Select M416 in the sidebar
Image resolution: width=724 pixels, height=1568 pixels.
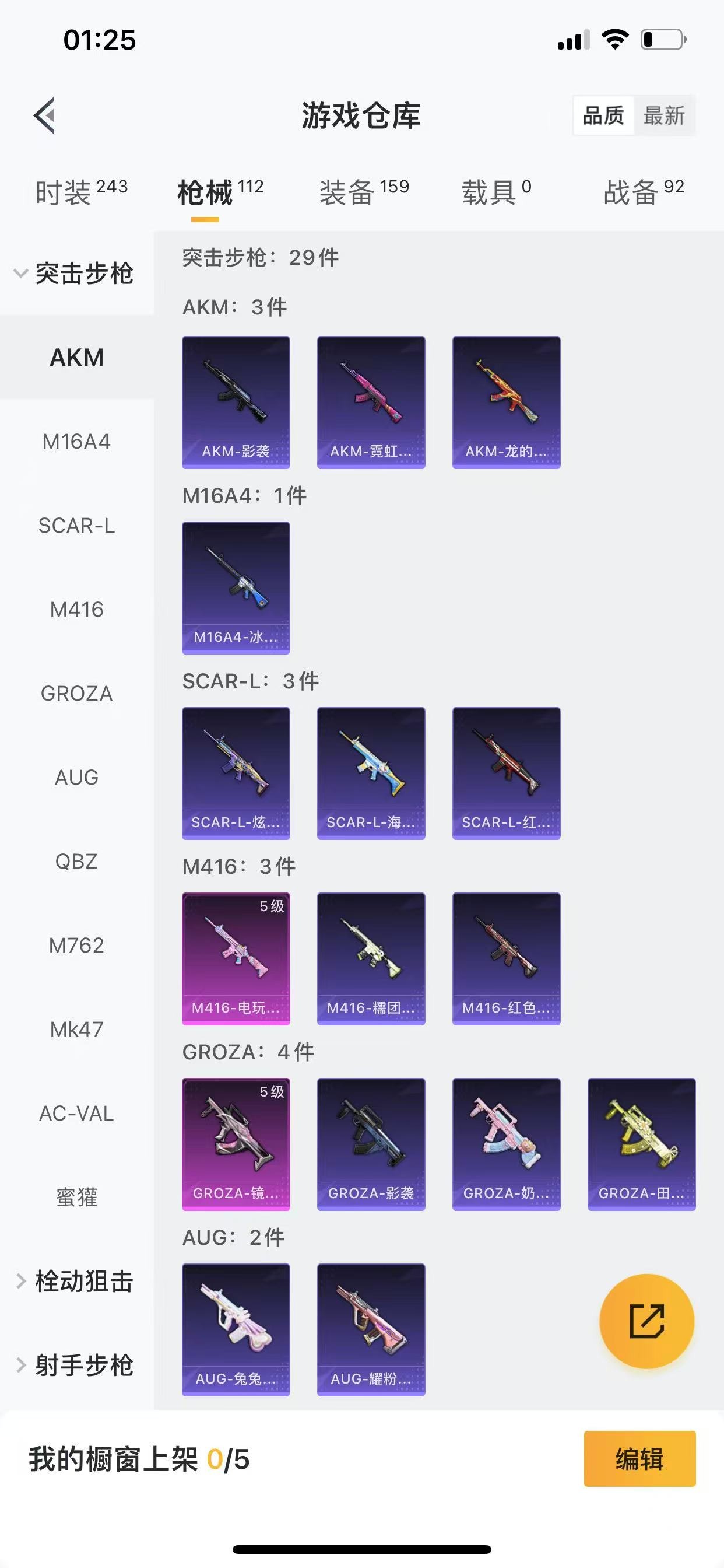pos(77,610)
